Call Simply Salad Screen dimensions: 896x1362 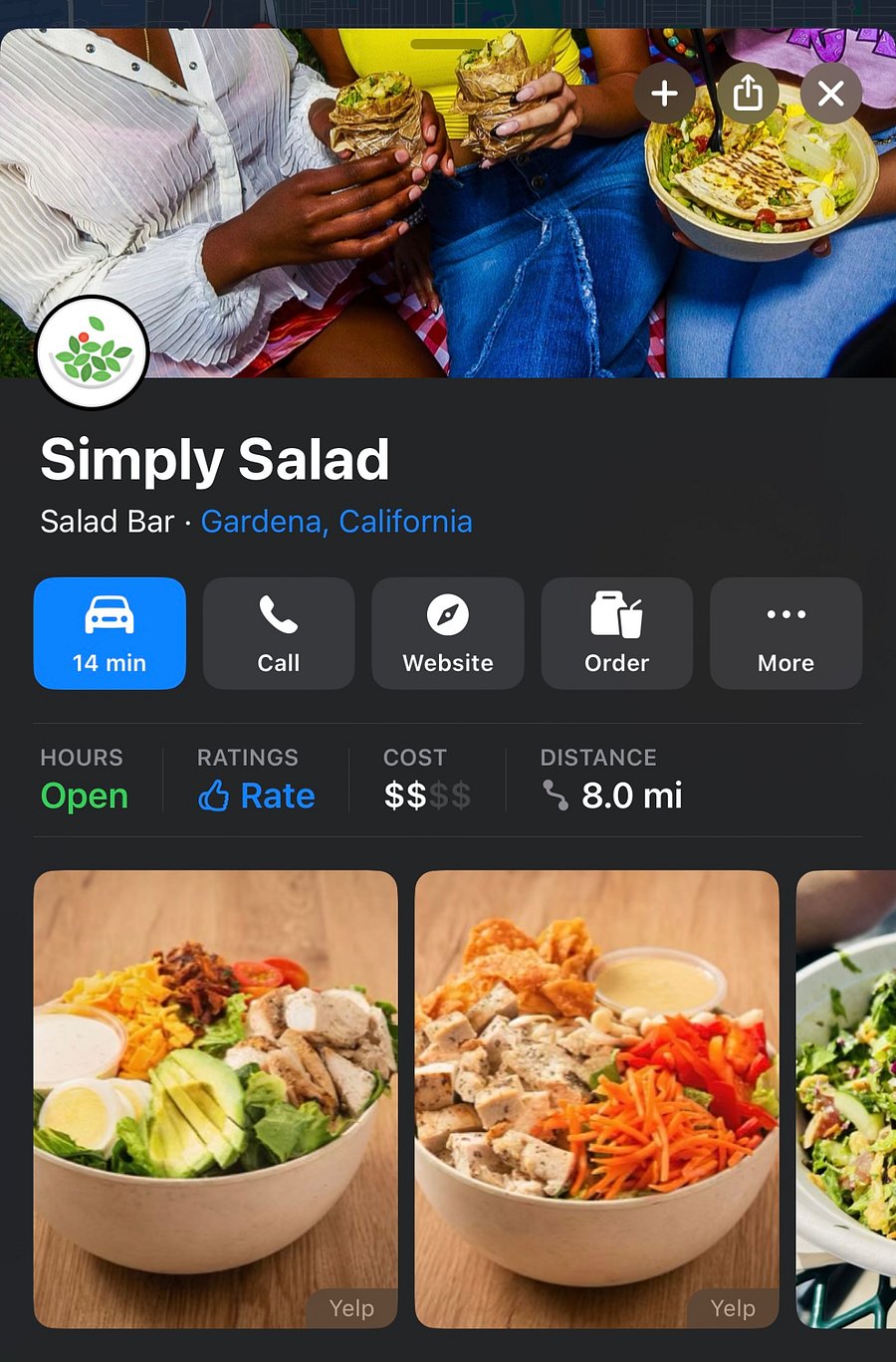[279, 633]
